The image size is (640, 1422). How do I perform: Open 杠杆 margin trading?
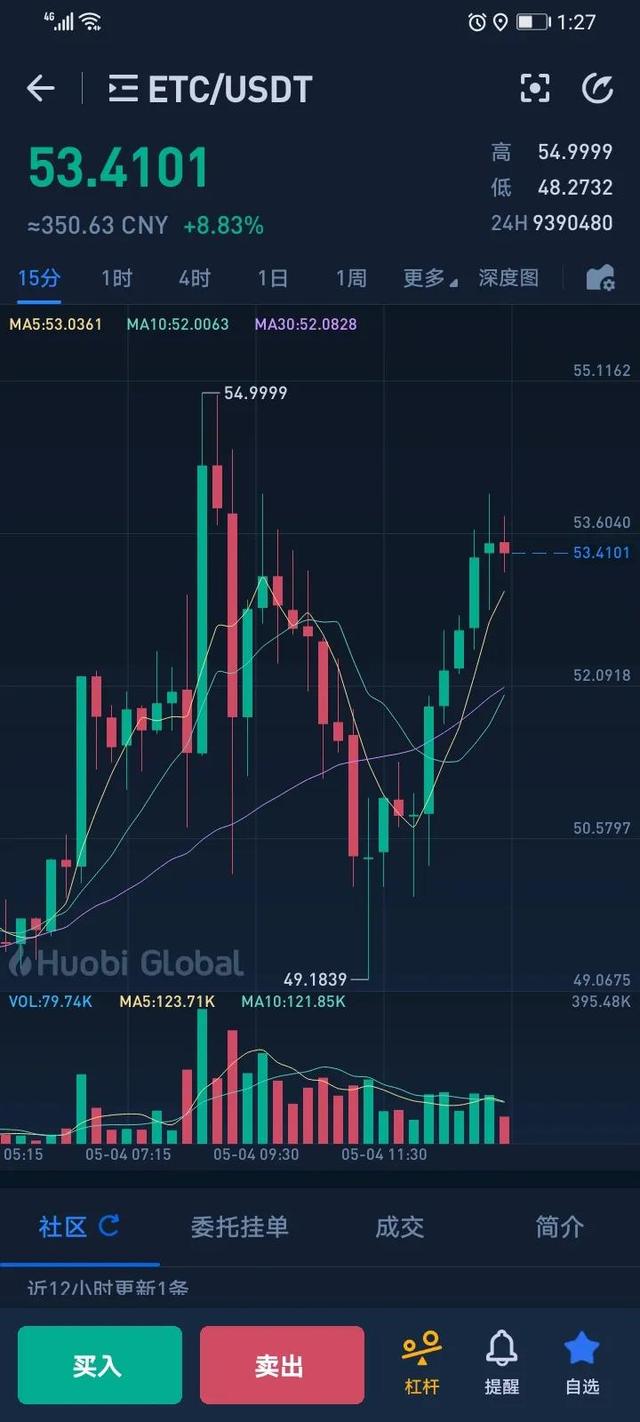coord(422,1365)
